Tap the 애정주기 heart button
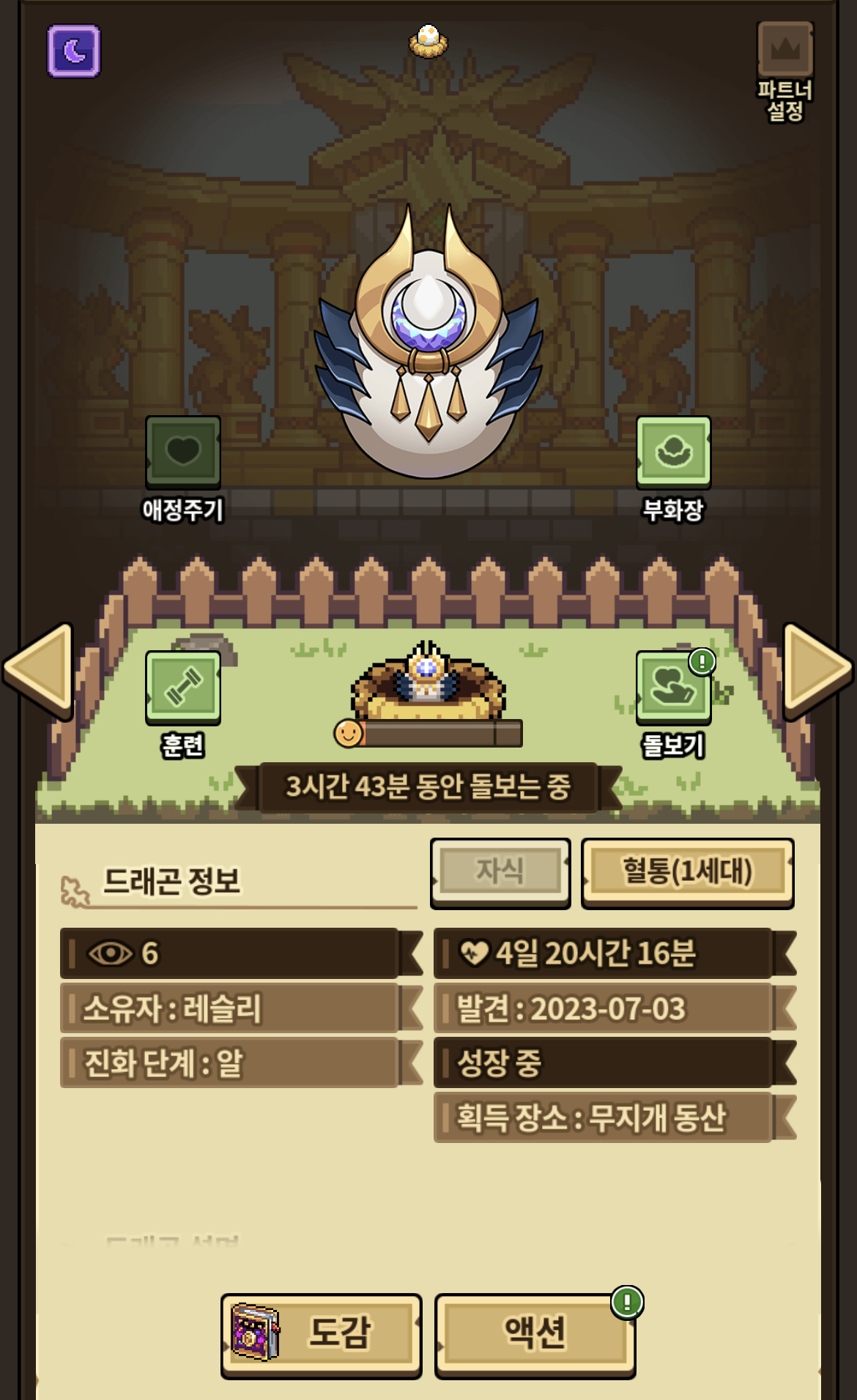Screen dimensions: 857x1400 (183, 452)
